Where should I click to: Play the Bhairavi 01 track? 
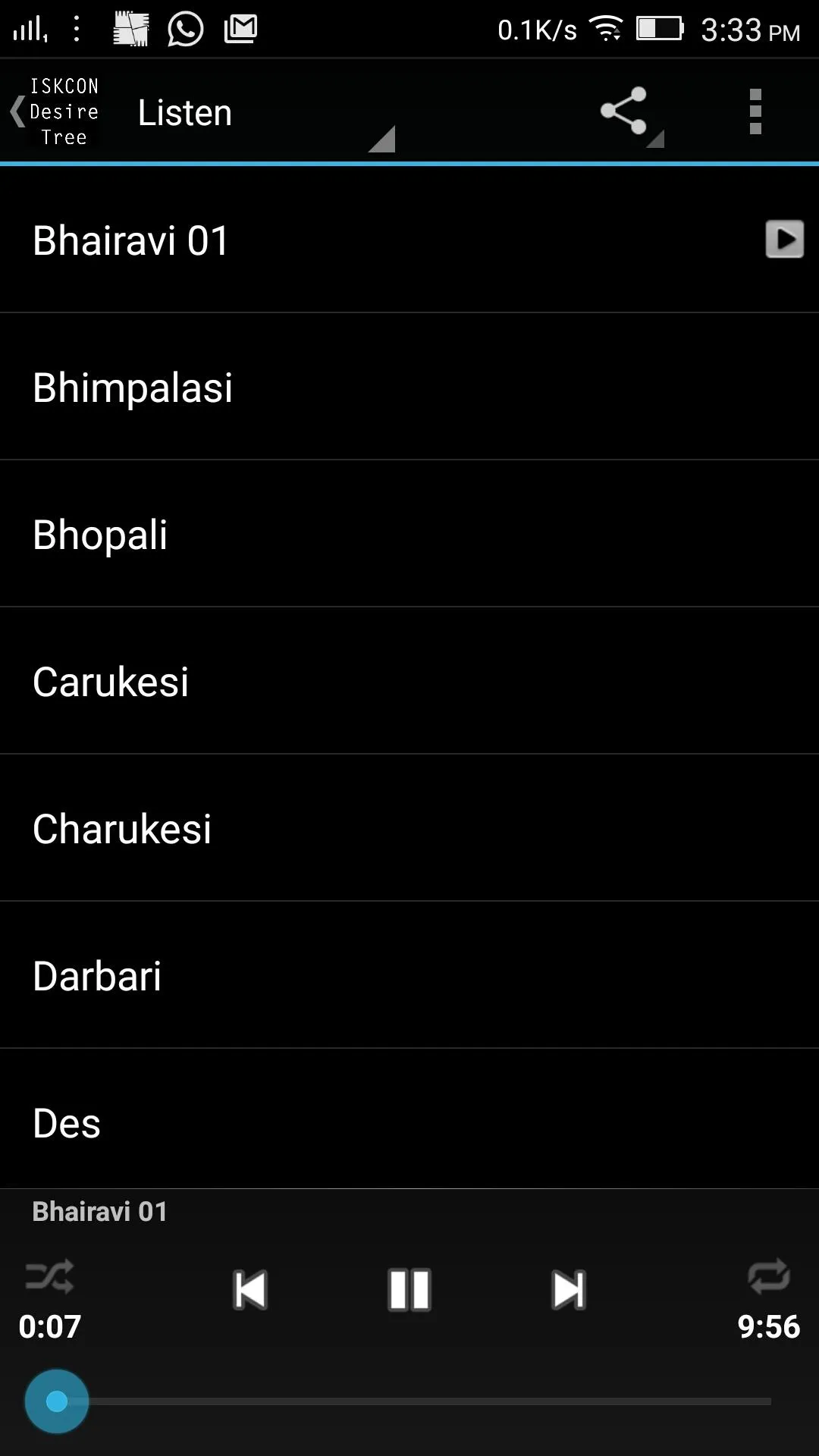[x=784, y=240]
